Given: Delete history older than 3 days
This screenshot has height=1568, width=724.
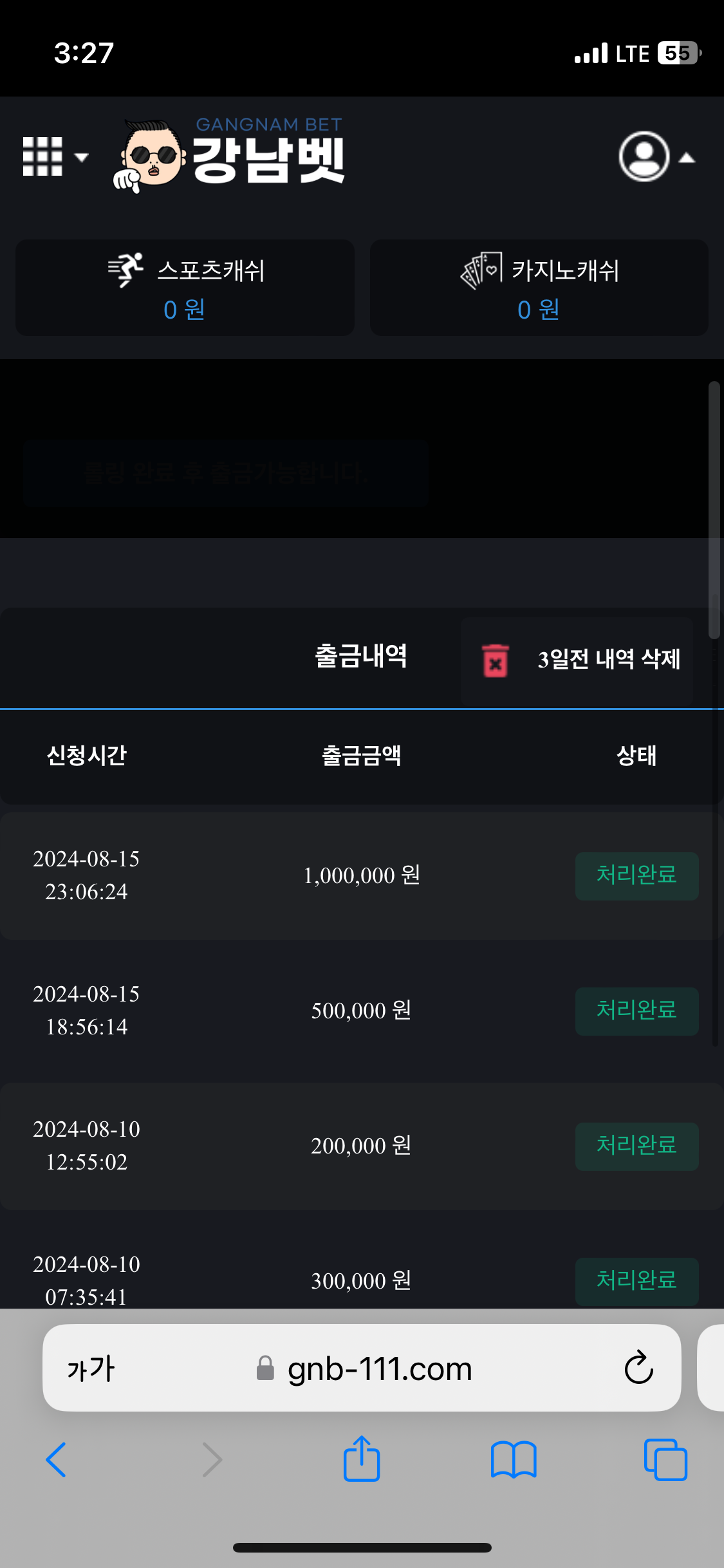Looking at the screenshot, I should (x=577, y=659).
